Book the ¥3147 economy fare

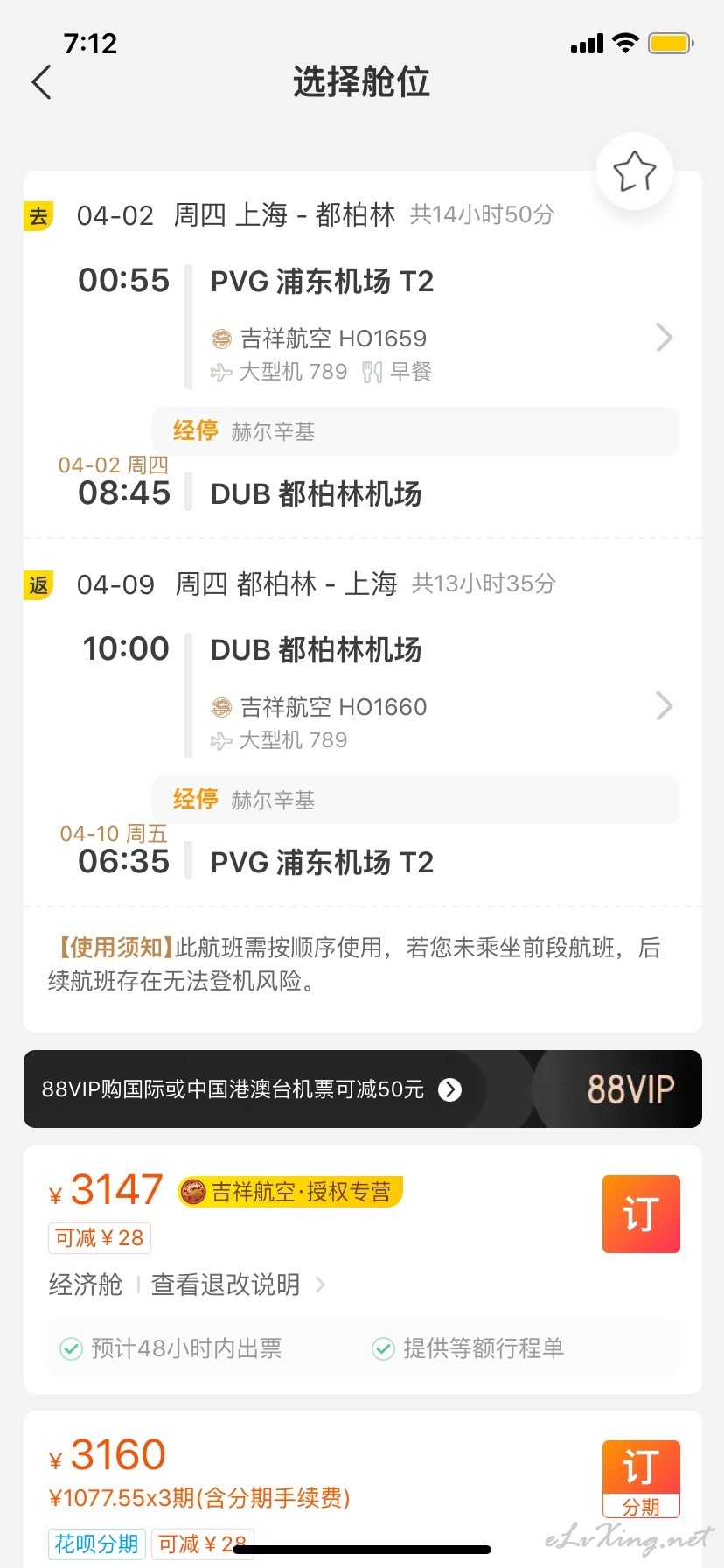(x=641, y=1214)
